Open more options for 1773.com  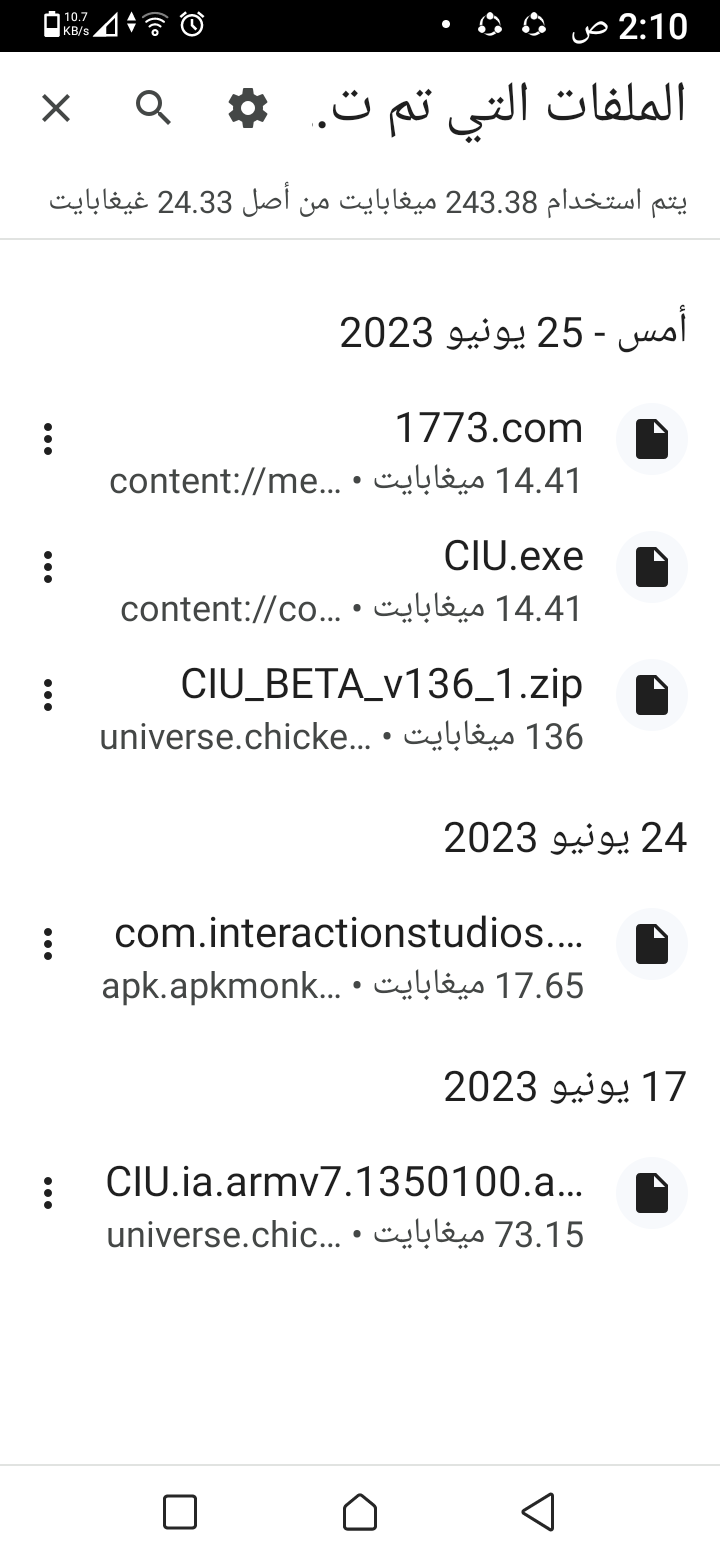click(48, 439)
